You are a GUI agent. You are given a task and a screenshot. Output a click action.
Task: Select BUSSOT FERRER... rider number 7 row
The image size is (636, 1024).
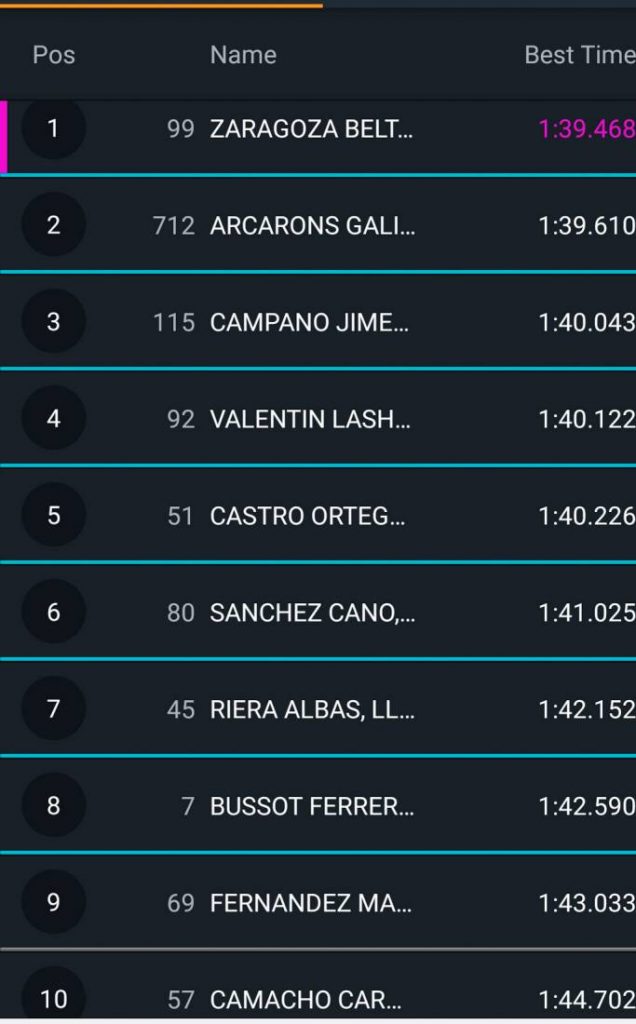tap(312, 807)
